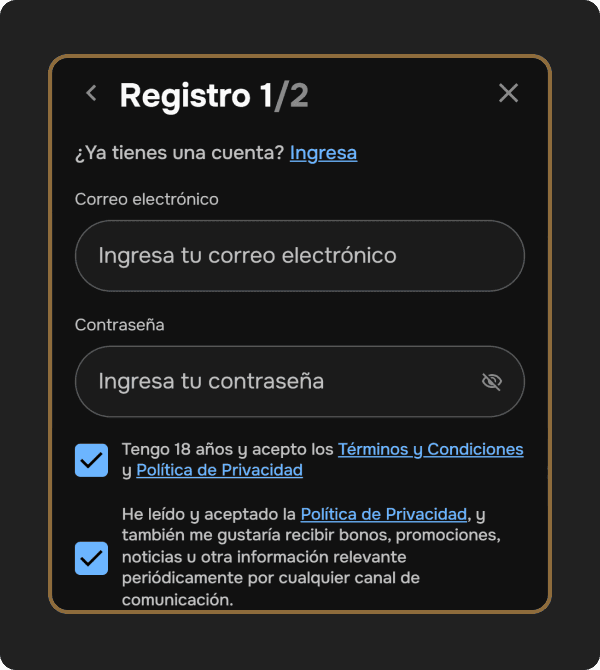Focus the Contraseña input field

280,382
